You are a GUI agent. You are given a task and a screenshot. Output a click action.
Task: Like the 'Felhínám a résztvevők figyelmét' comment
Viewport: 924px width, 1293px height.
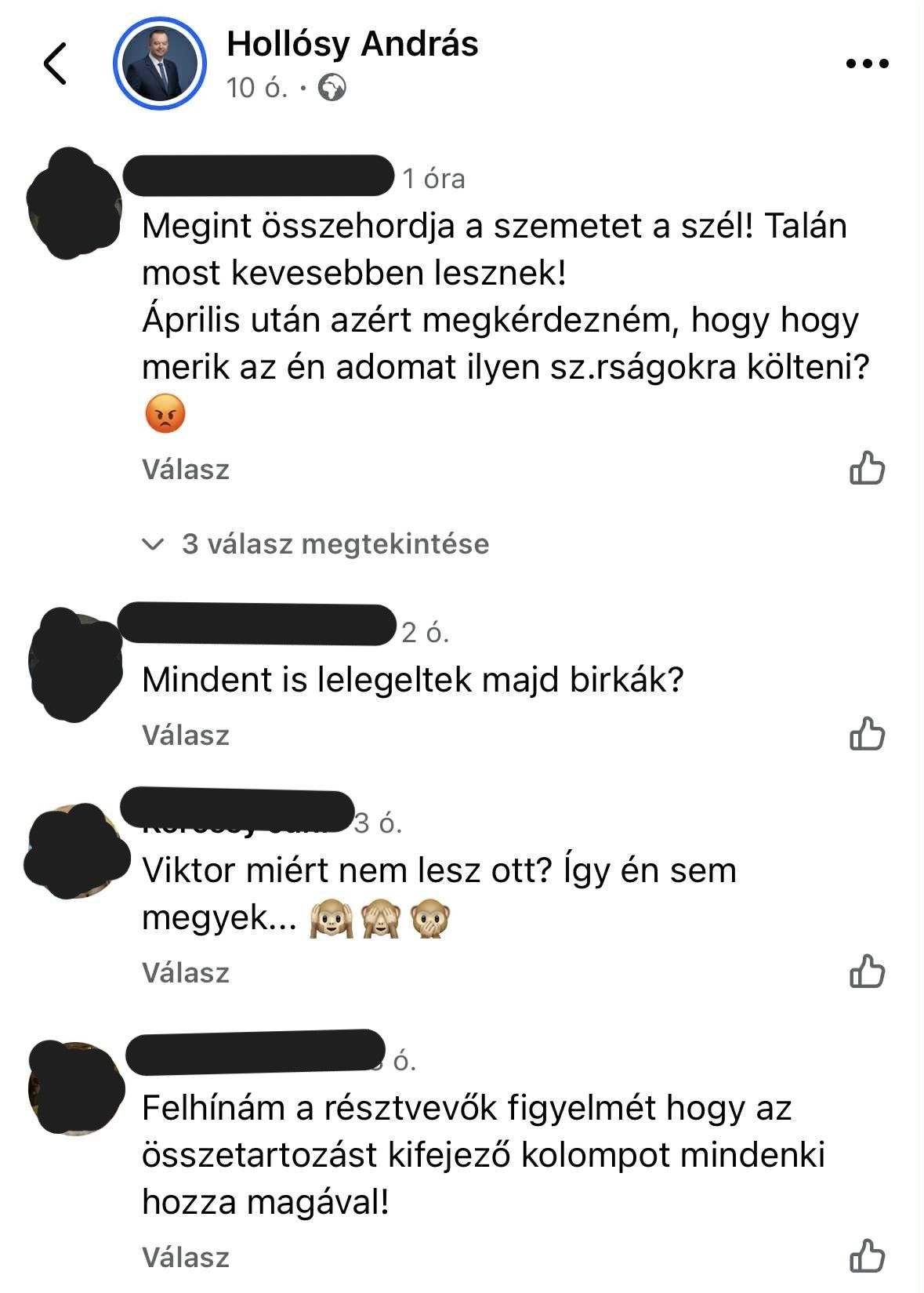click(867, 1257)
